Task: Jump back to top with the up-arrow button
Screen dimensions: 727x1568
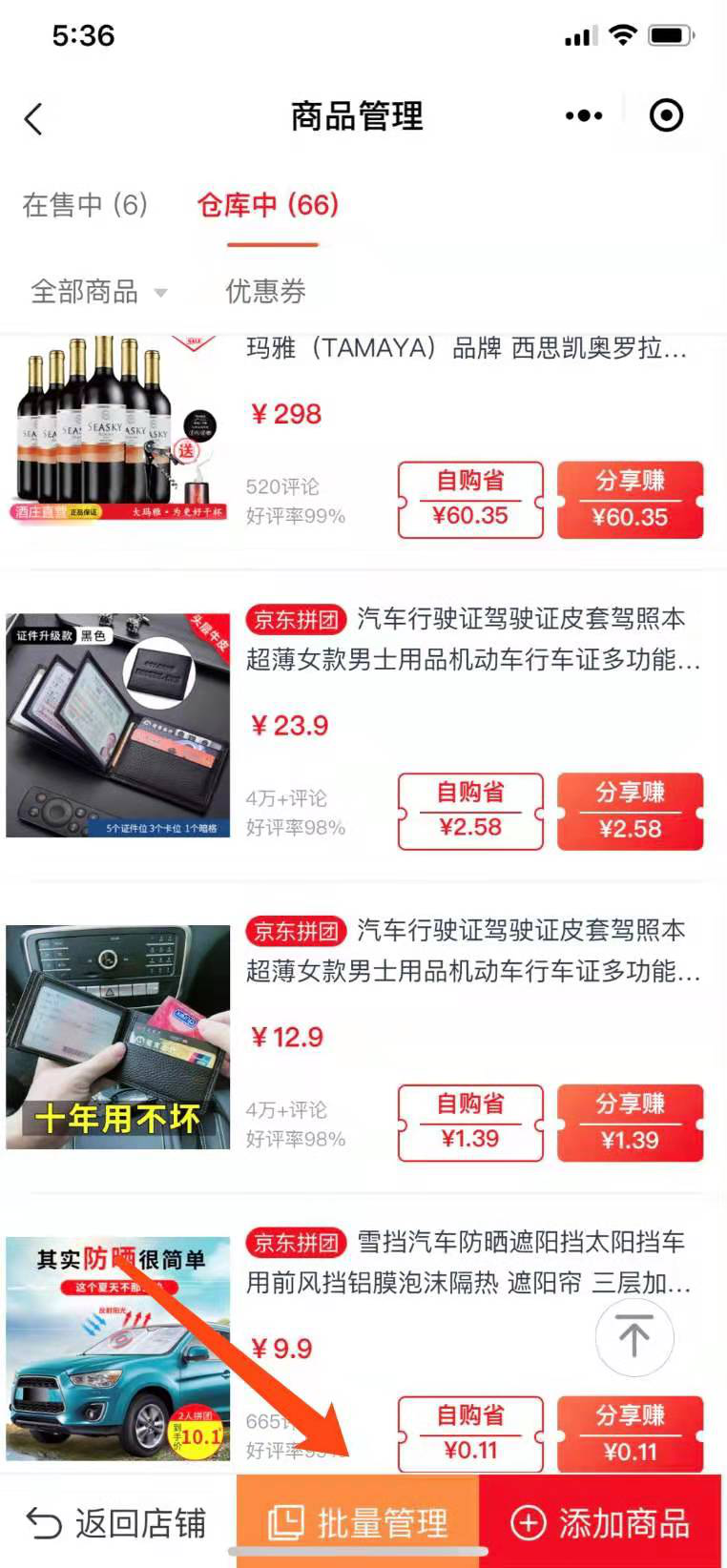Action: [634, 1336]
